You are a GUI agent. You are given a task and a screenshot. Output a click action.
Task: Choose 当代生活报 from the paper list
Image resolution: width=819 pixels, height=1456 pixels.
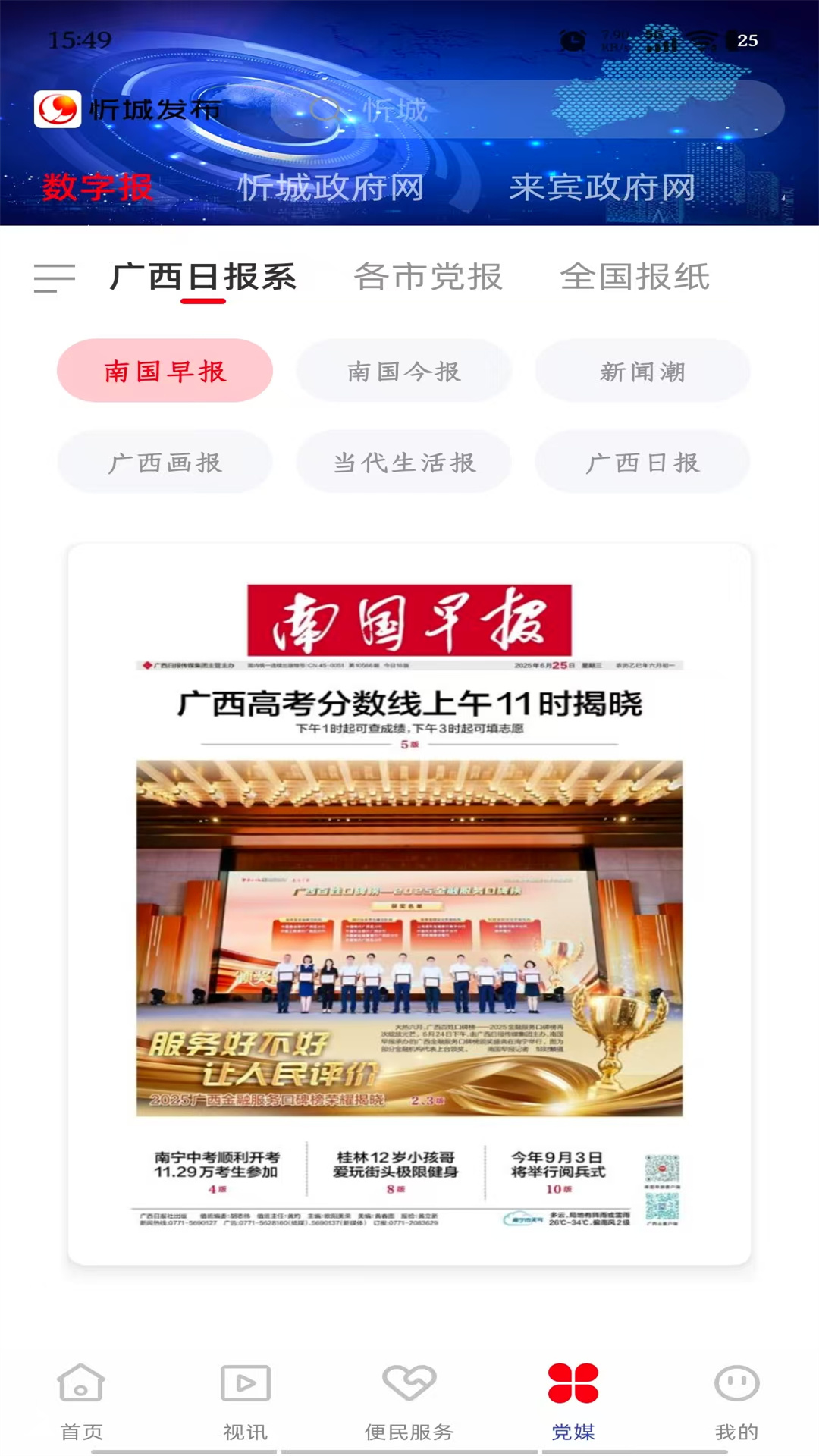403,462
